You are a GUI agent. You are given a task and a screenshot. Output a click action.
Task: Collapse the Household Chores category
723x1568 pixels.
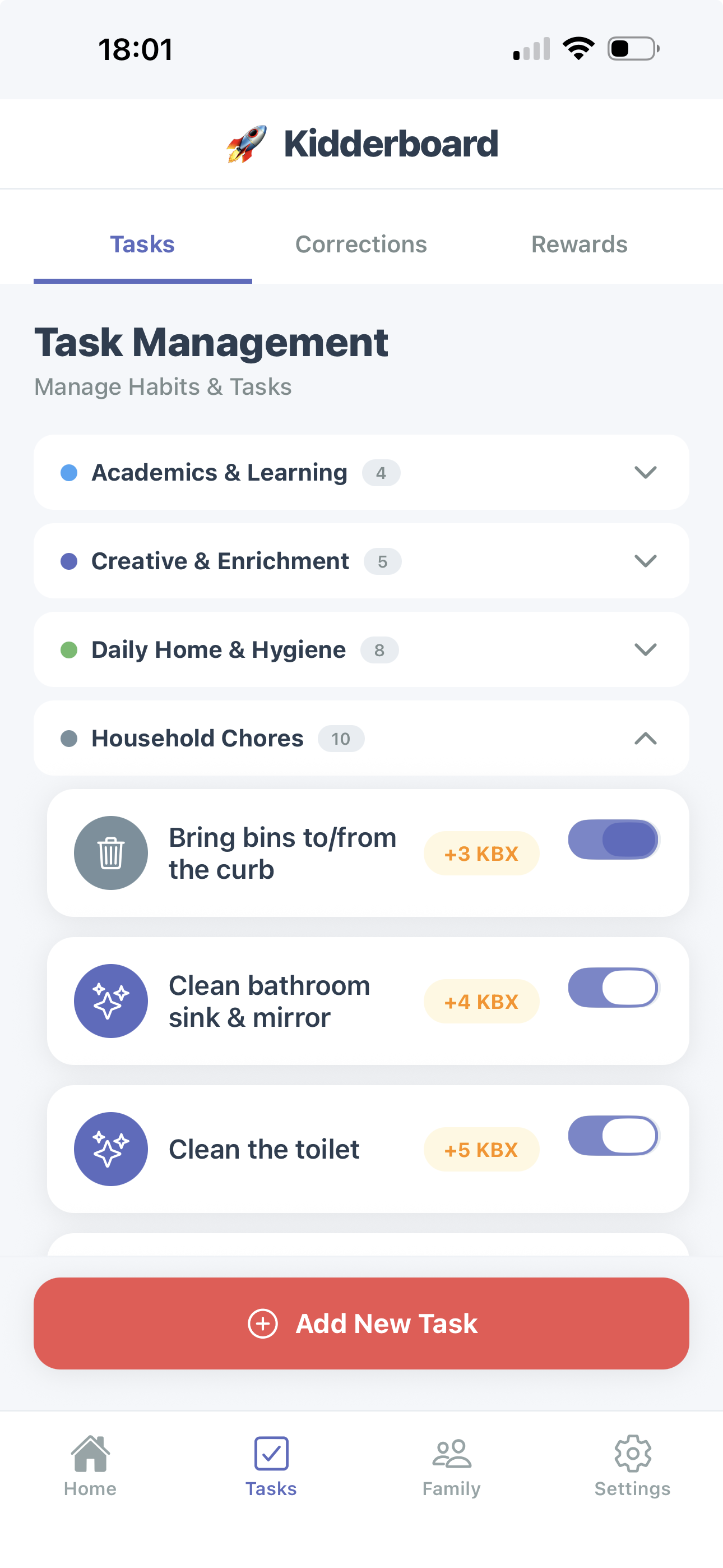click(646, 739)
